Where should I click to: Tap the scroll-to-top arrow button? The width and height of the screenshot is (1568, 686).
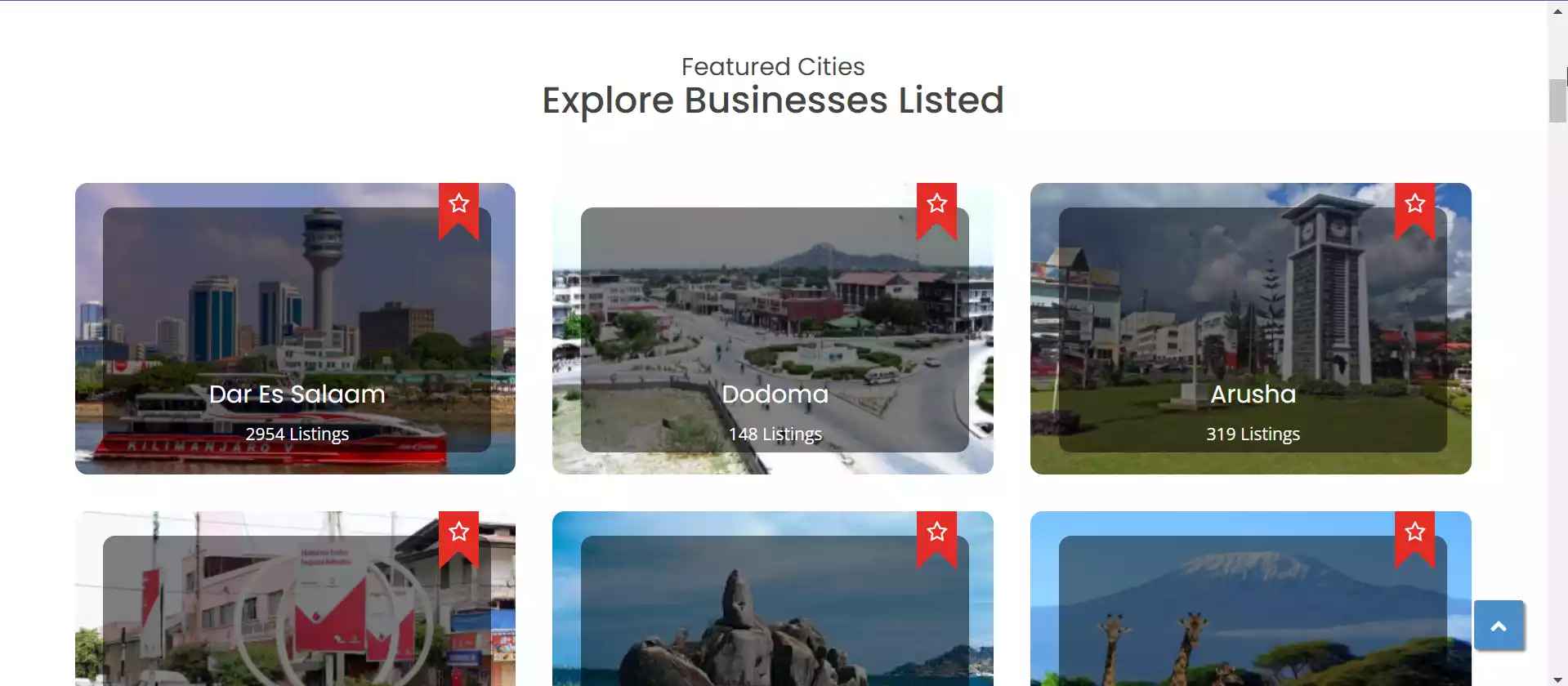1499,626
